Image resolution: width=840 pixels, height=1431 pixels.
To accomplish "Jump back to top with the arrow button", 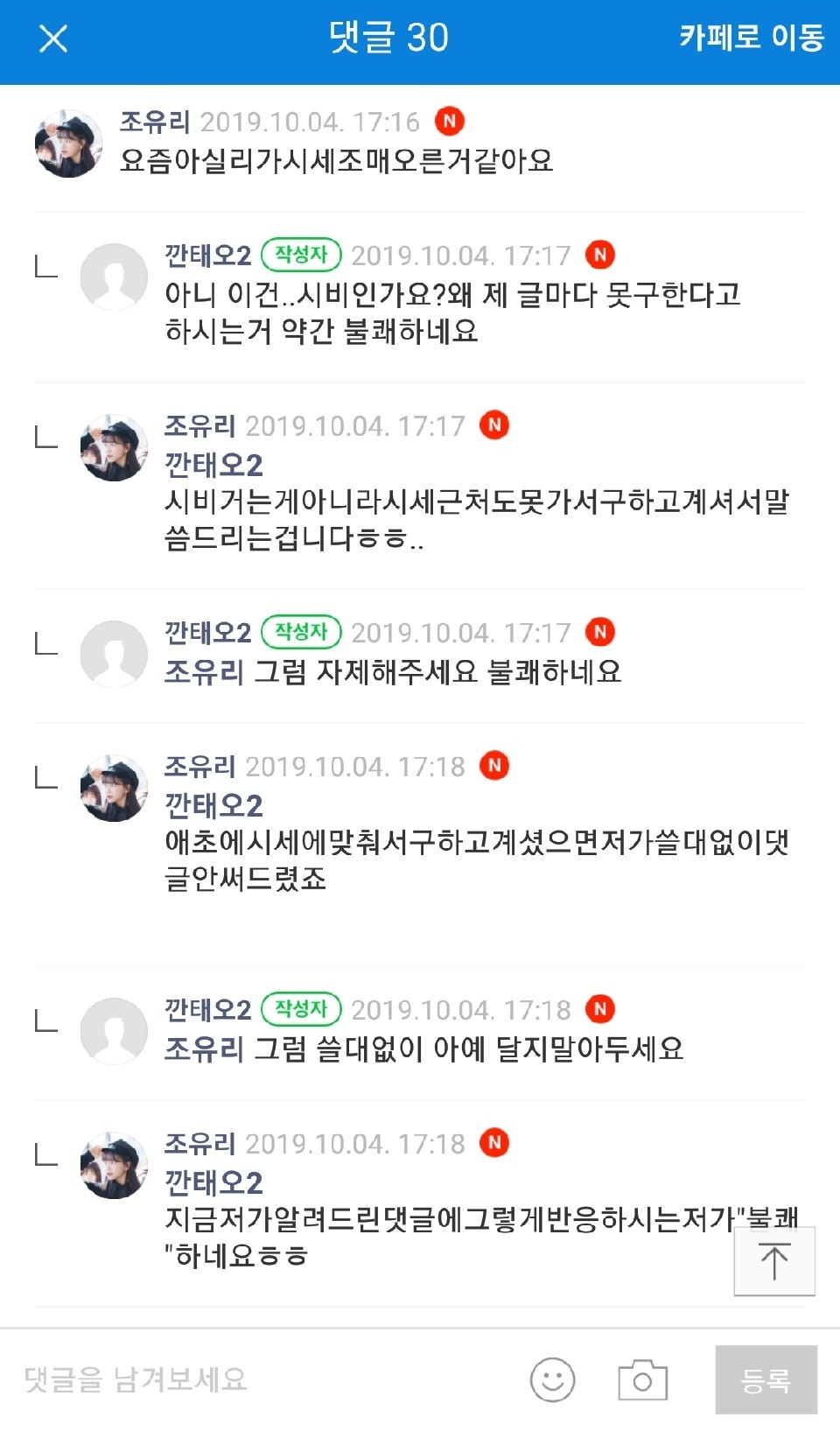I will pyautogui.click(x=774, y=1260).
